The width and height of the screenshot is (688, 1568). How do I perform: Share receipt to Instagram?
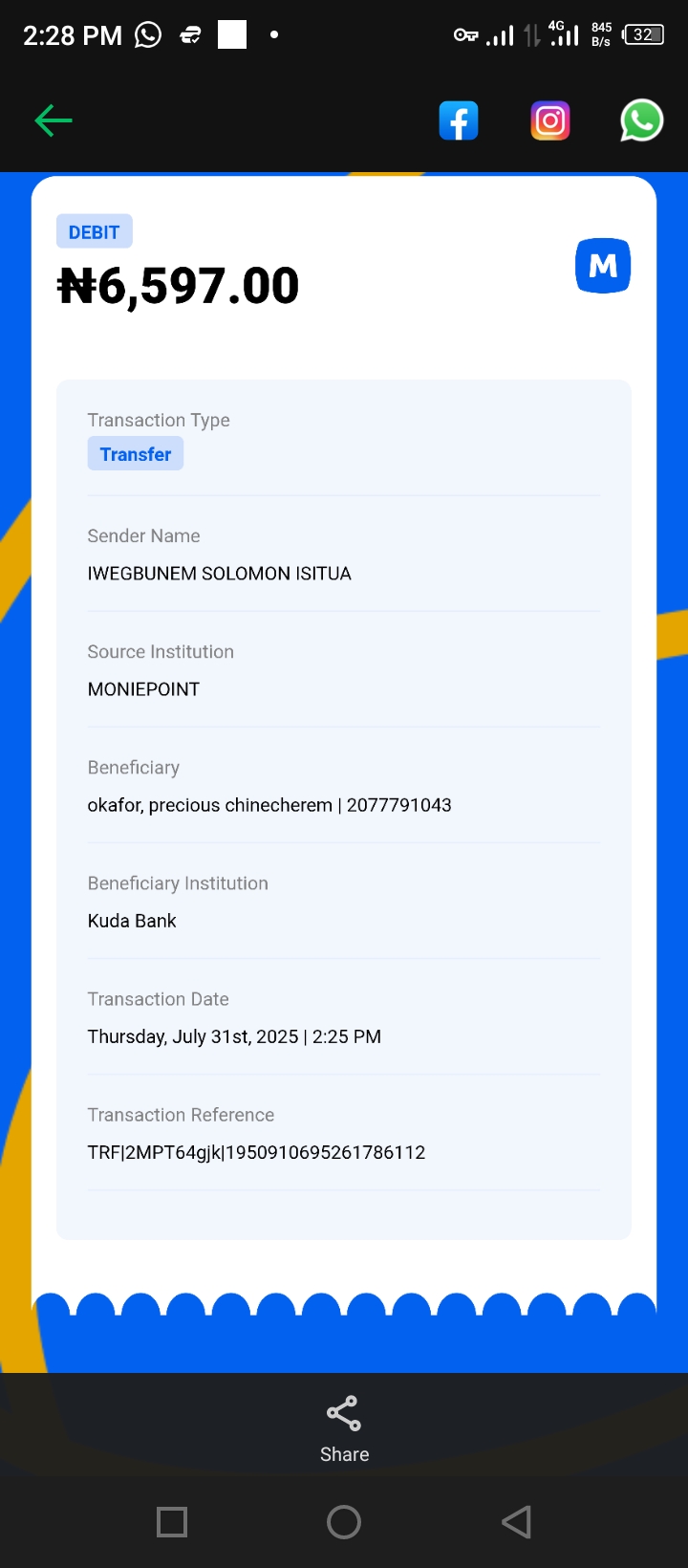550,121
